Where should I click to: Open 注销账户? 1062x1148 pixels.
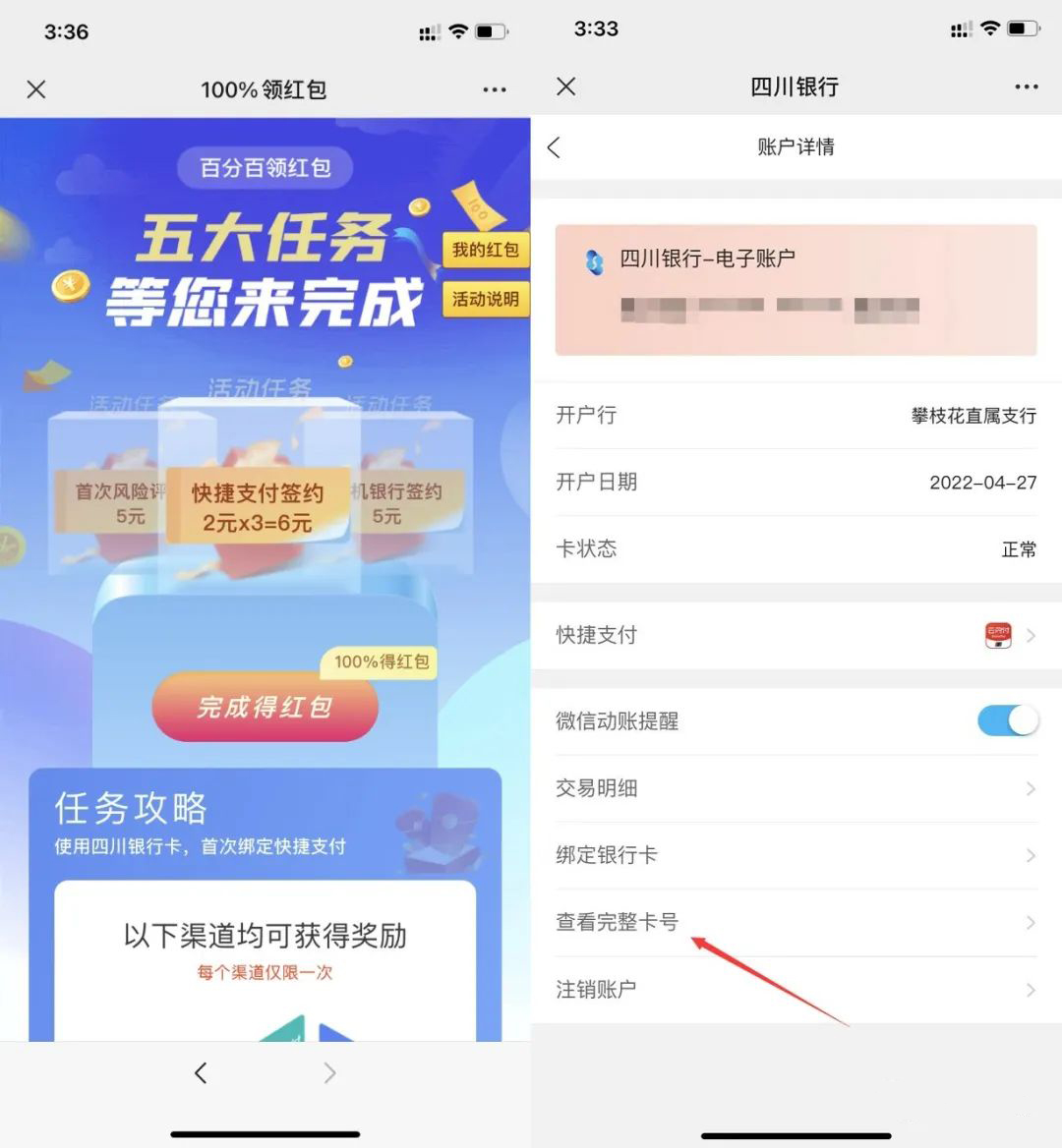[x=795, y=989]
